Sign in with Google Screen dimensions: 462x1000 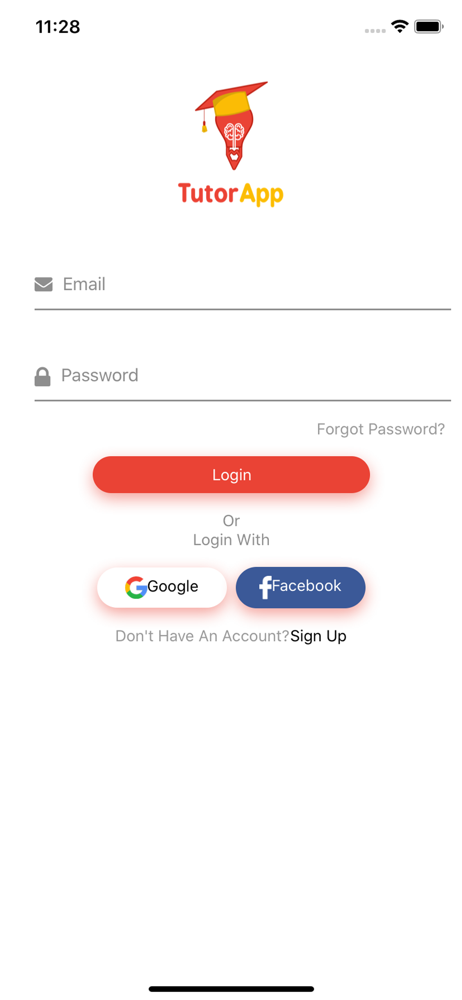[162, 587]
